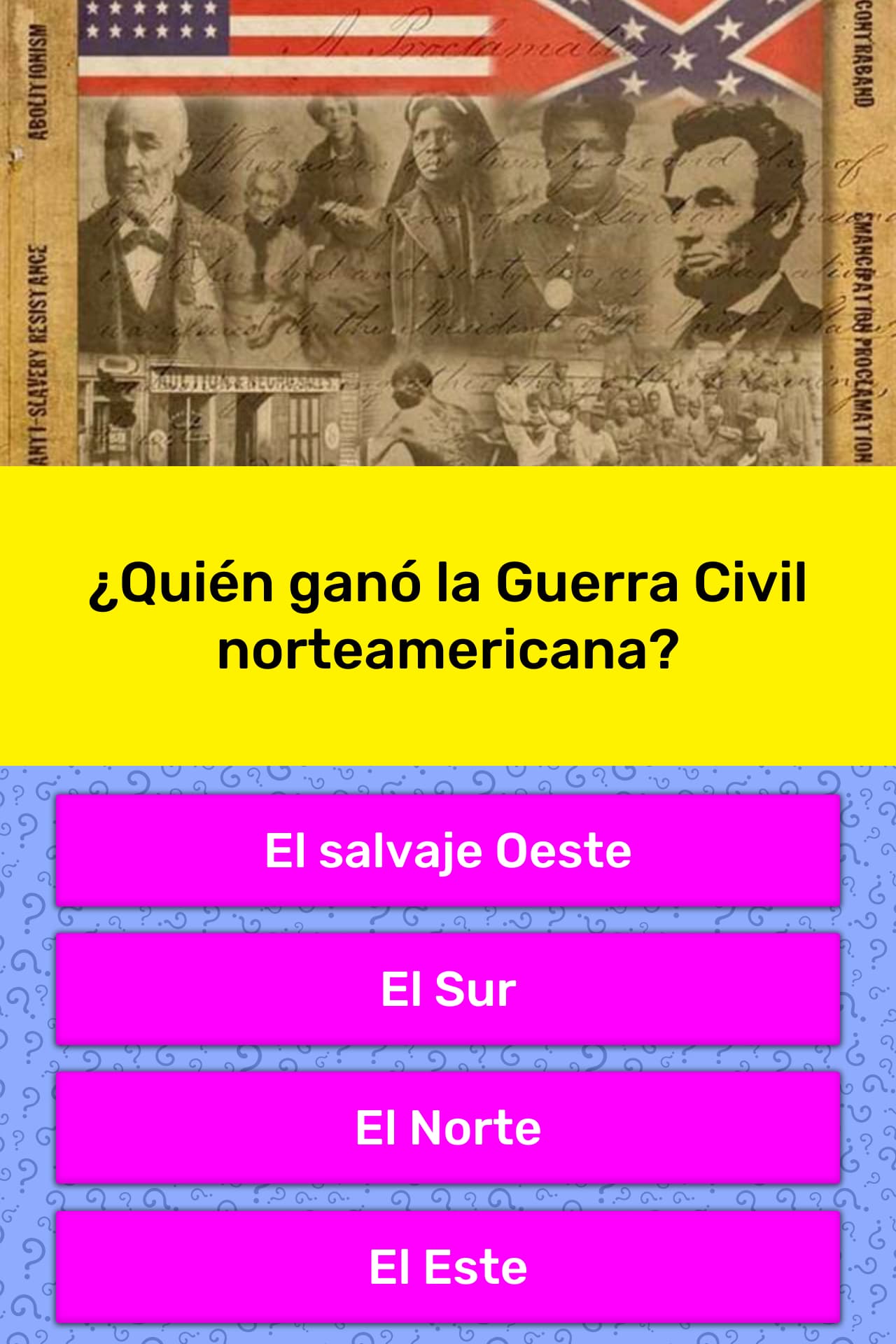Select the answer El salvaje Oeste

coord(448,850)
